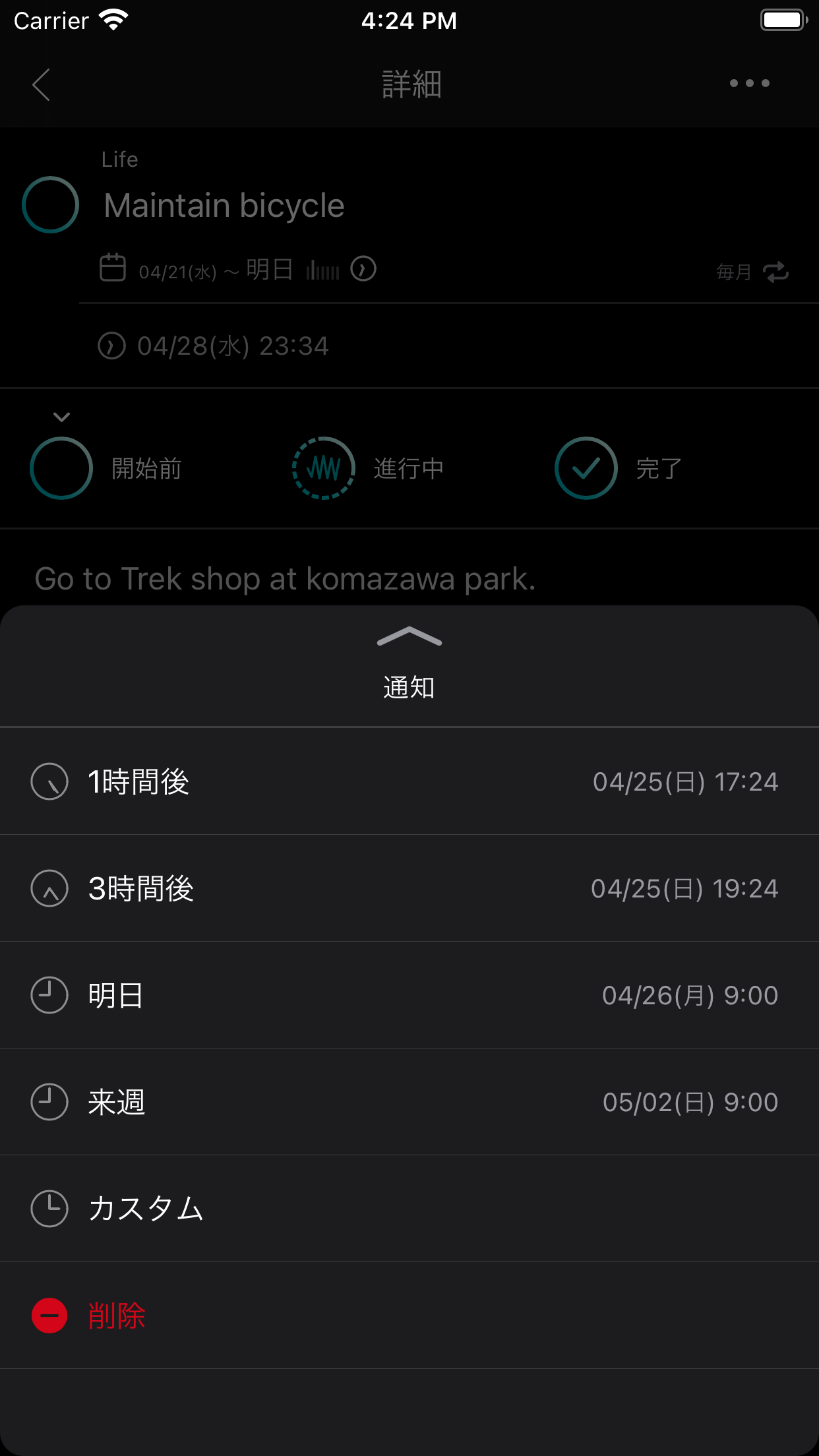Select the 1時間後 notification option
Screen dimensions: 819x1456
click(x=409, y=781)
